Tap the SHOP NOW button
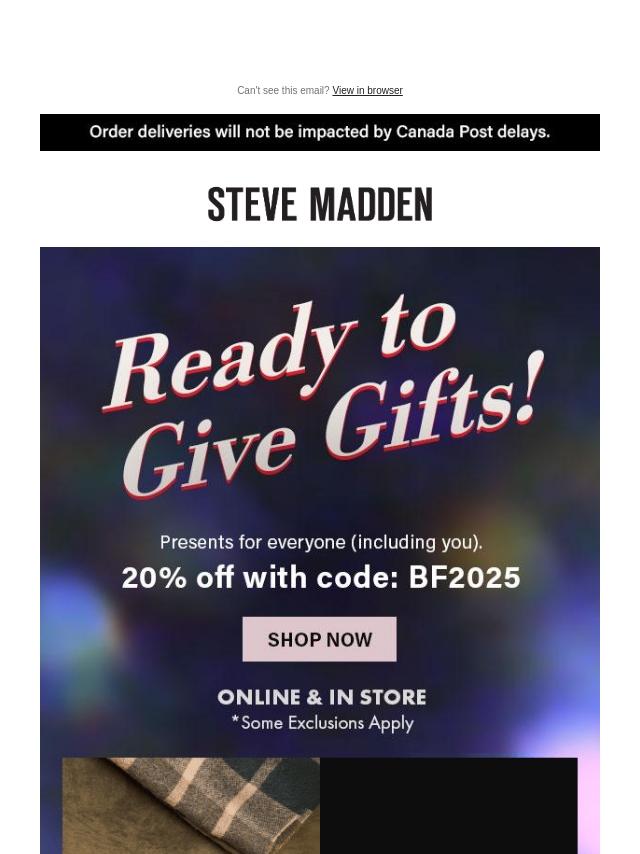 (x=319, y=639)
